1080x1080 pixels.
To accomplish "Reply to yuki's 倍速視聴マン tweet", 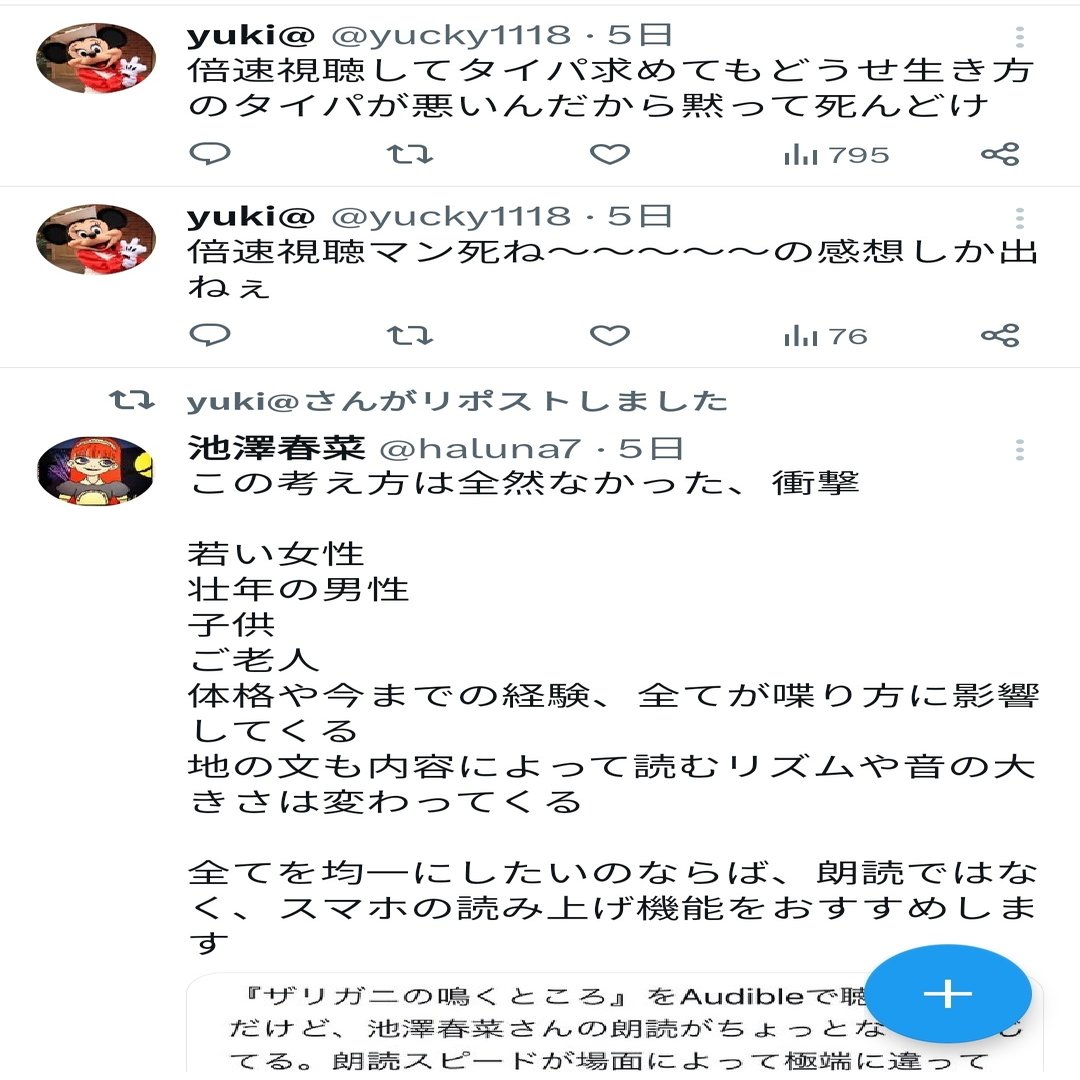I will 209,335.
